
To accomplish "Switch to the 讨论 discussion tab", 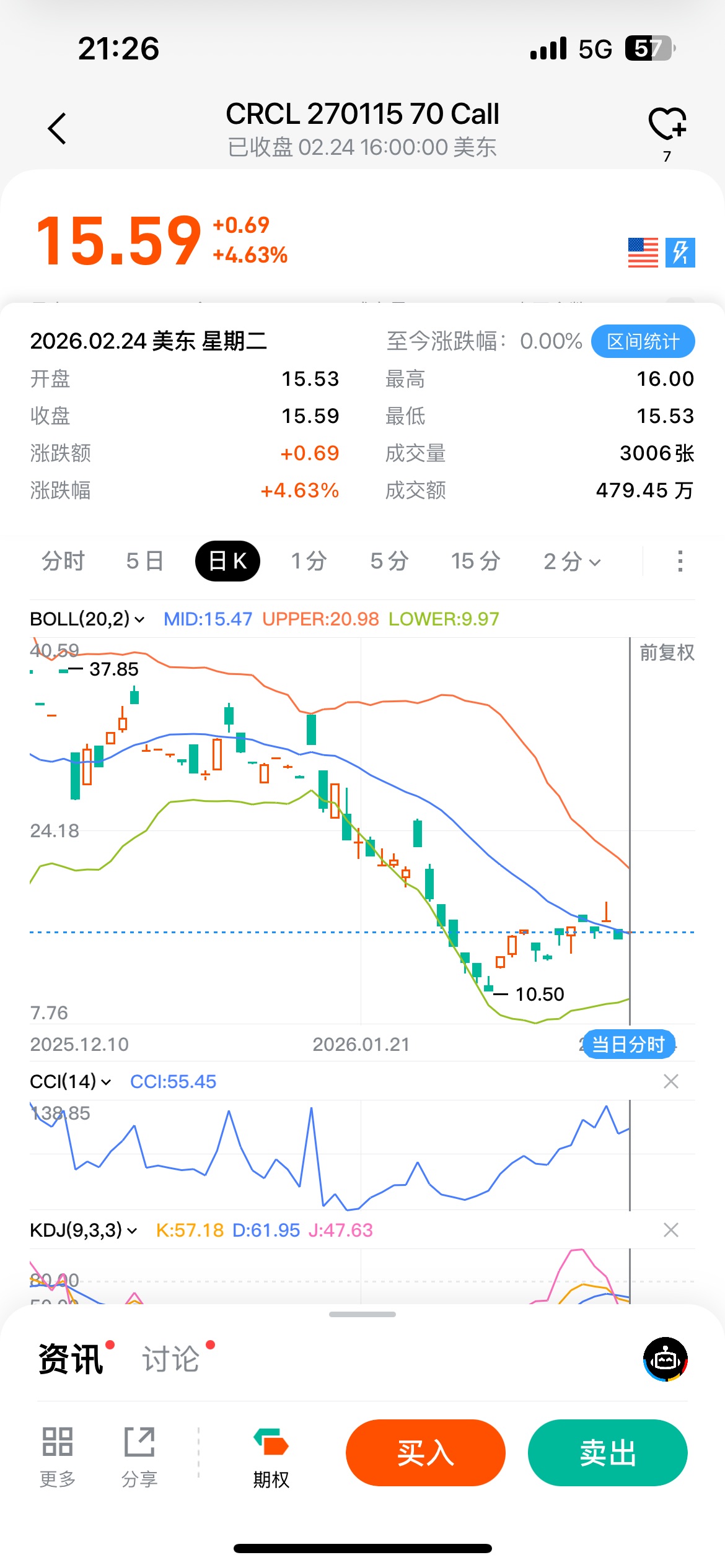I will [x=171, y=1359].
